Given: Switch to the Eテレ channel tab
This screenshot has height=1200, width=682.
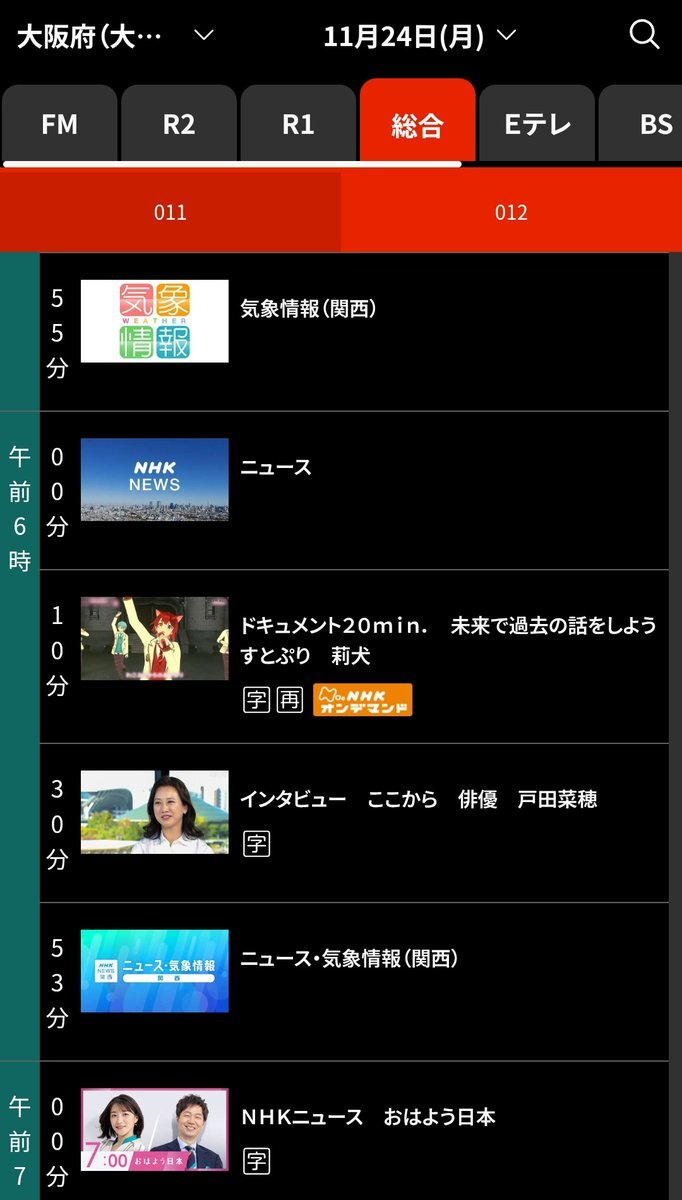Looking at the screenshot, I should point(537,124).
